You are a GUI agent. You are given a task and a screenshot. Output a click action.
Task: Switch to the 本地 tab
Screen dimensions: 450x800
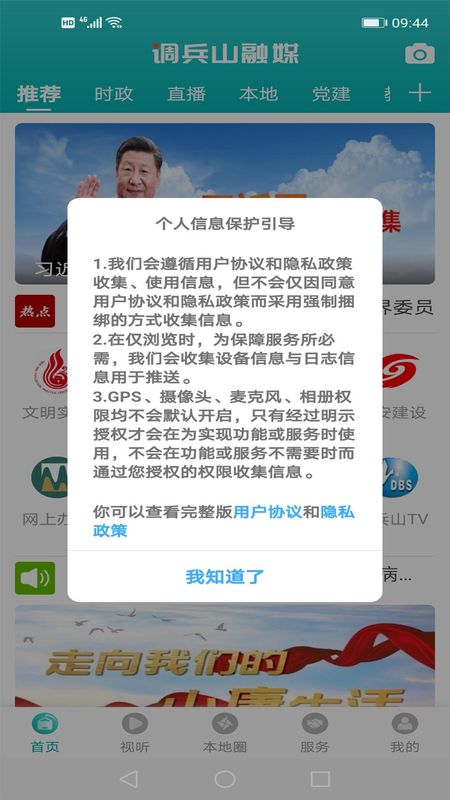[x=259, y=94]
